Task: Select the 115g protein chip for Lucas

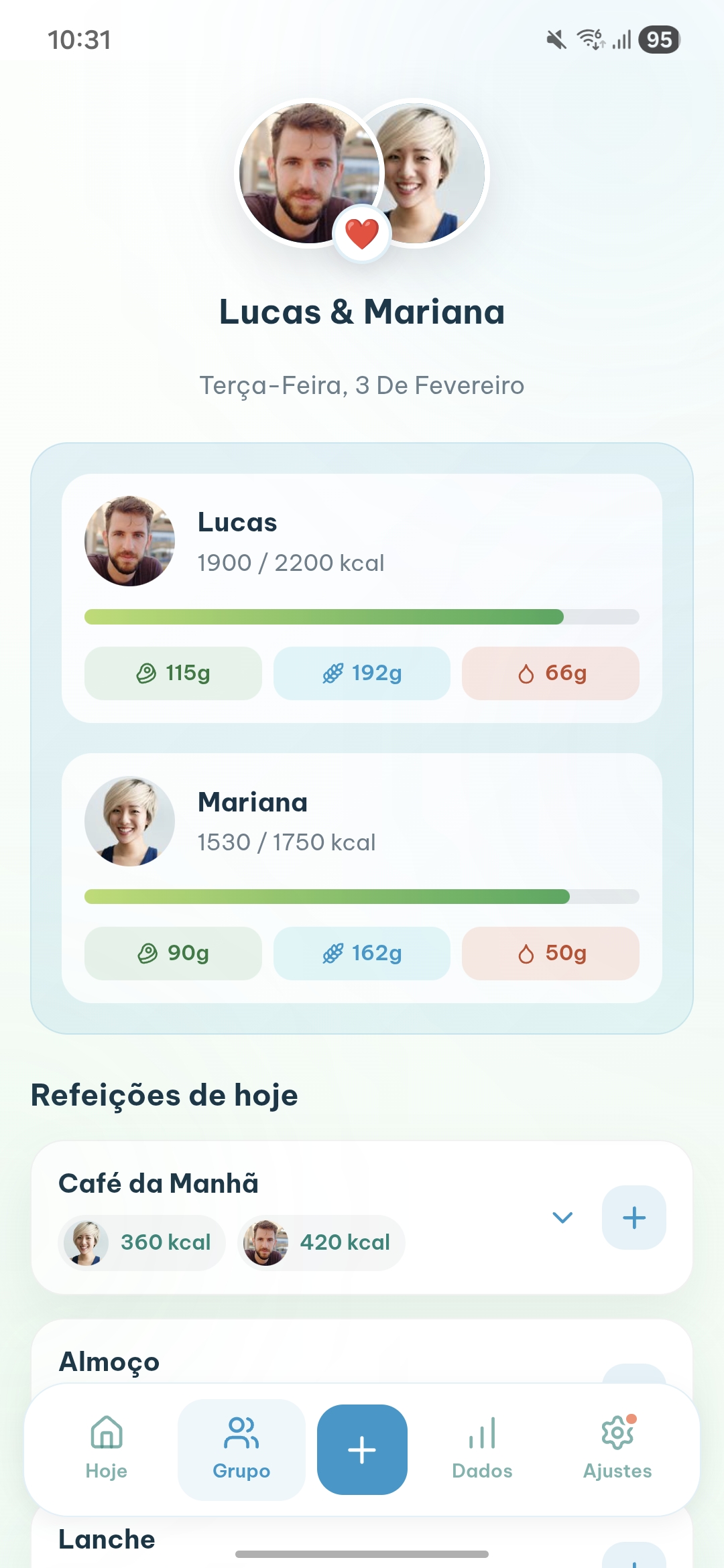Action: (172, 673)
